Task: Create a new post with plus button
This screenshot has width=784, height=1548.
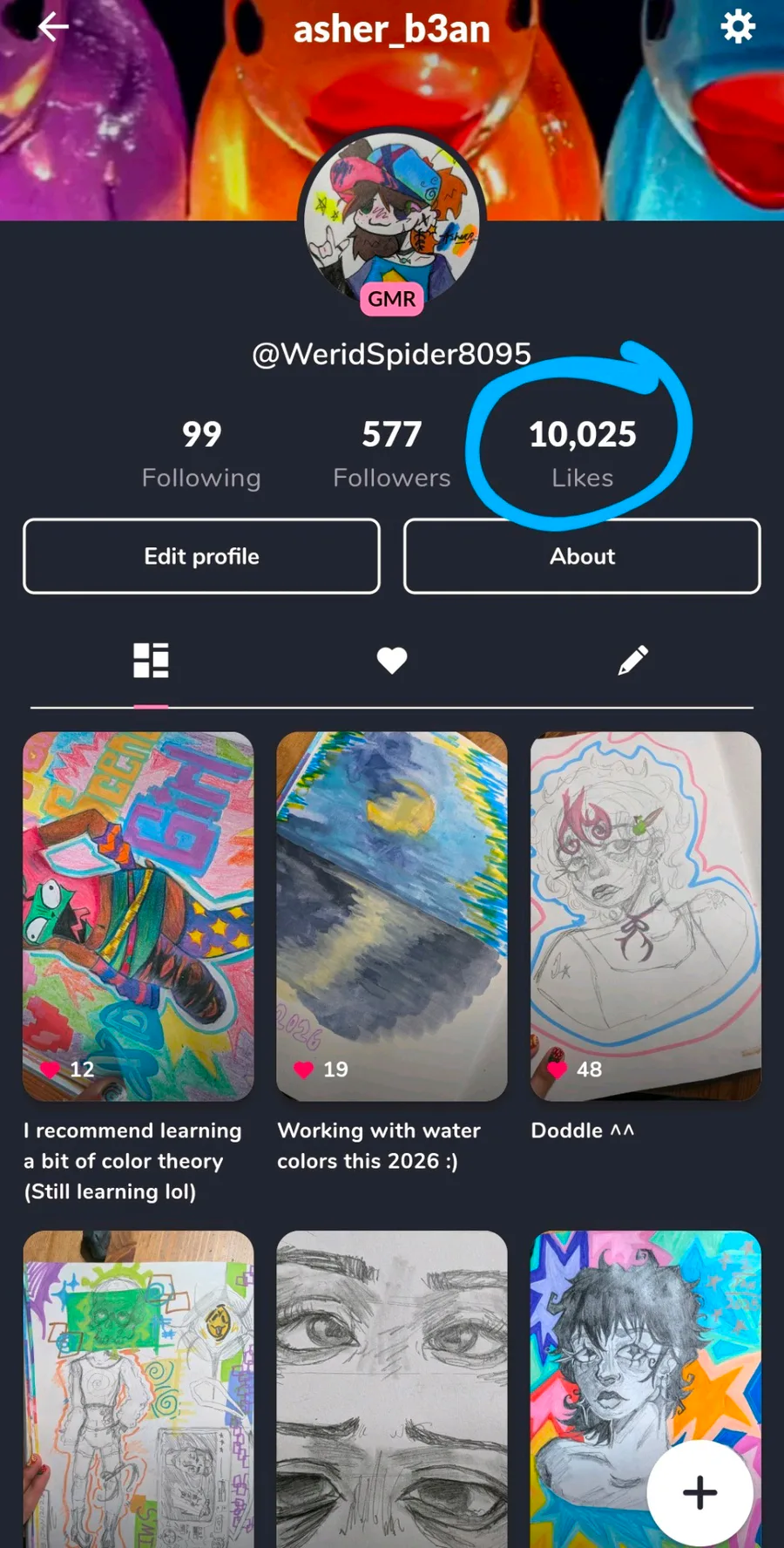Action: click(700, 1492)
